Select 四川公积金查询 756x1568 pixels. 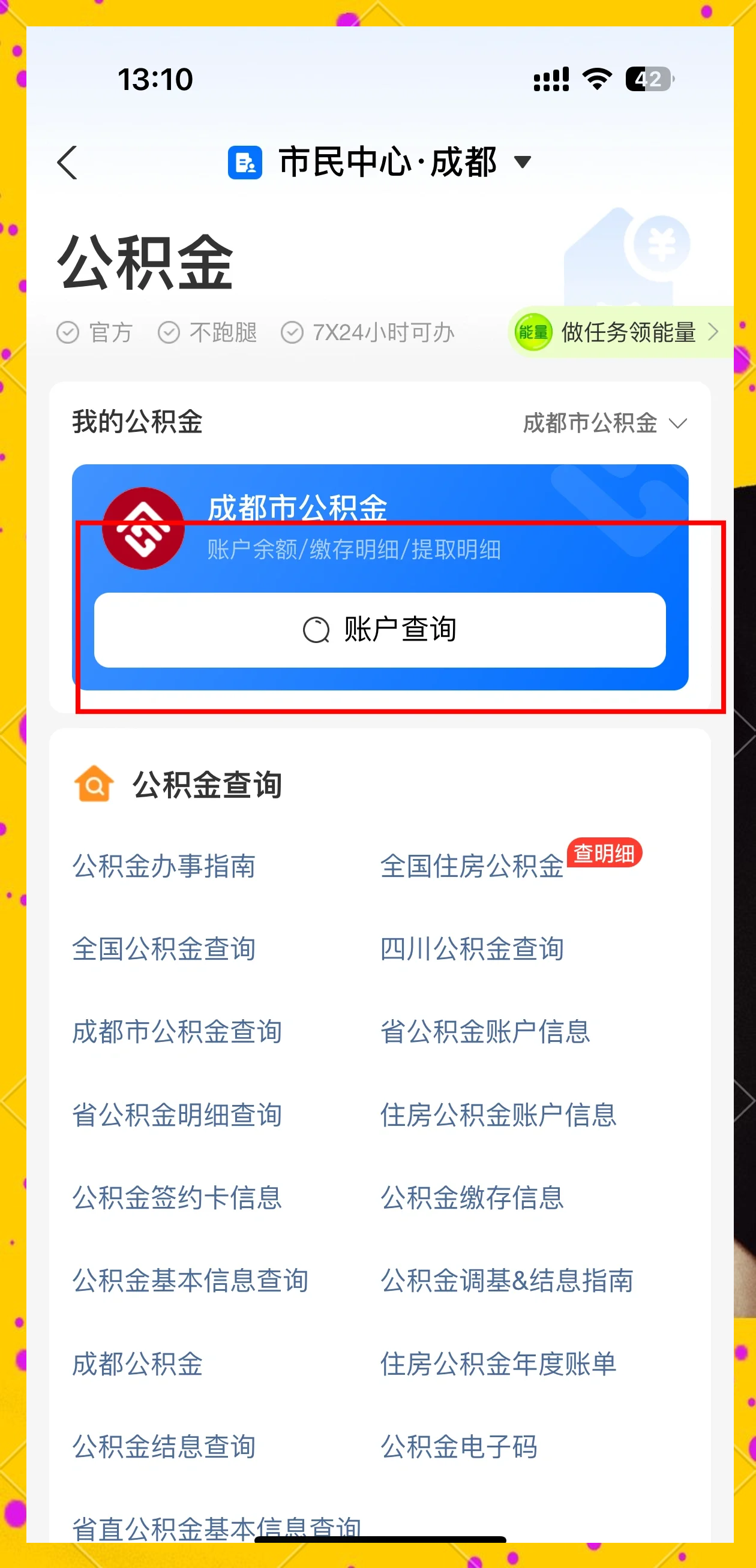pyautogui.click(x=472, y=949)
